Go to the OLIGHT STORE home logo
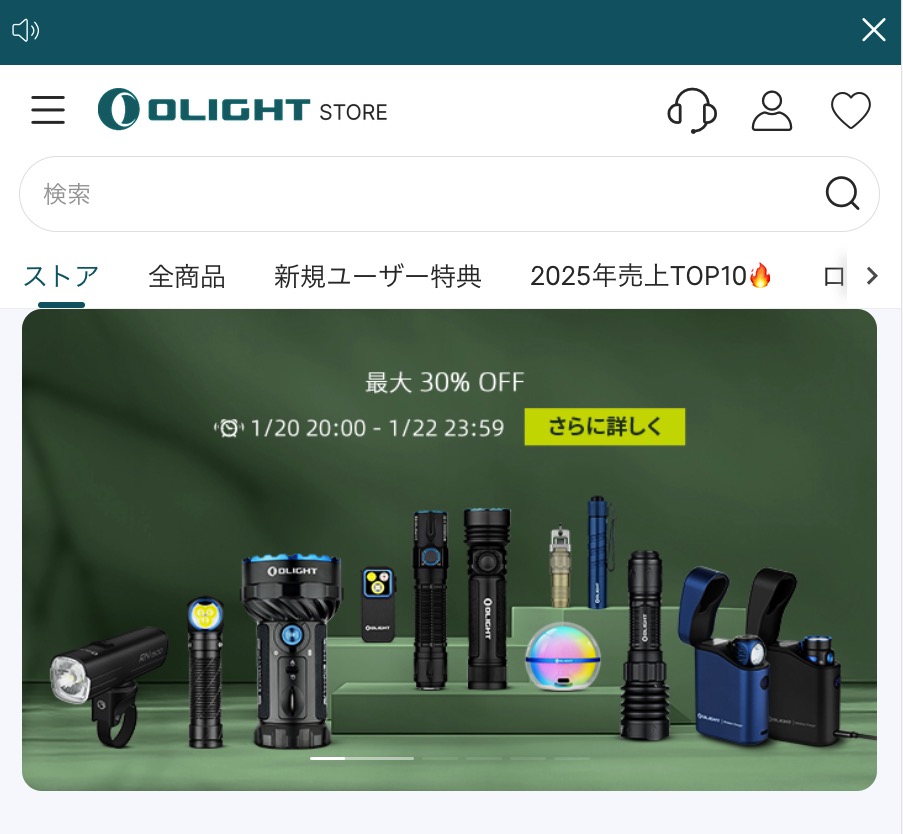Screen dimensions: 903x834 [x=242, y=110]
